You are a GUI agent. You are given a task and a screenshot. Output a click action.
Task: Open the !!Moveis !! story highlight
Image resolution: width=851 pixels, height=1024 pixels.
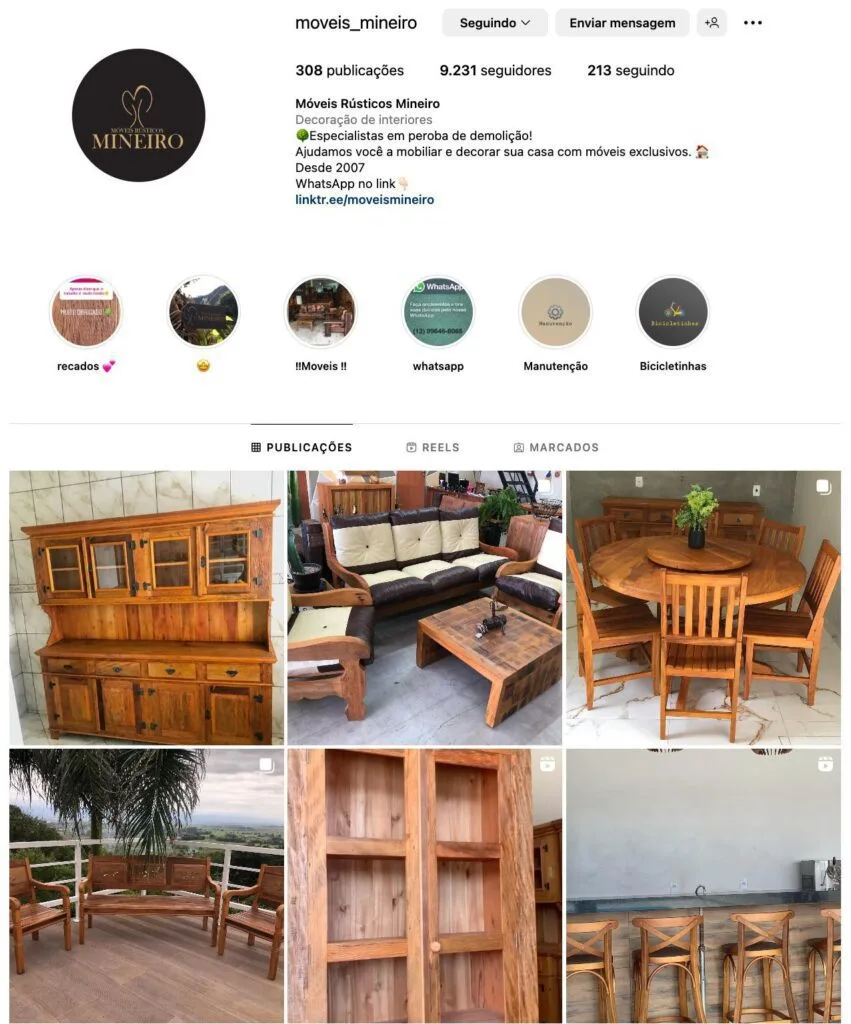(x=320, y=312)
